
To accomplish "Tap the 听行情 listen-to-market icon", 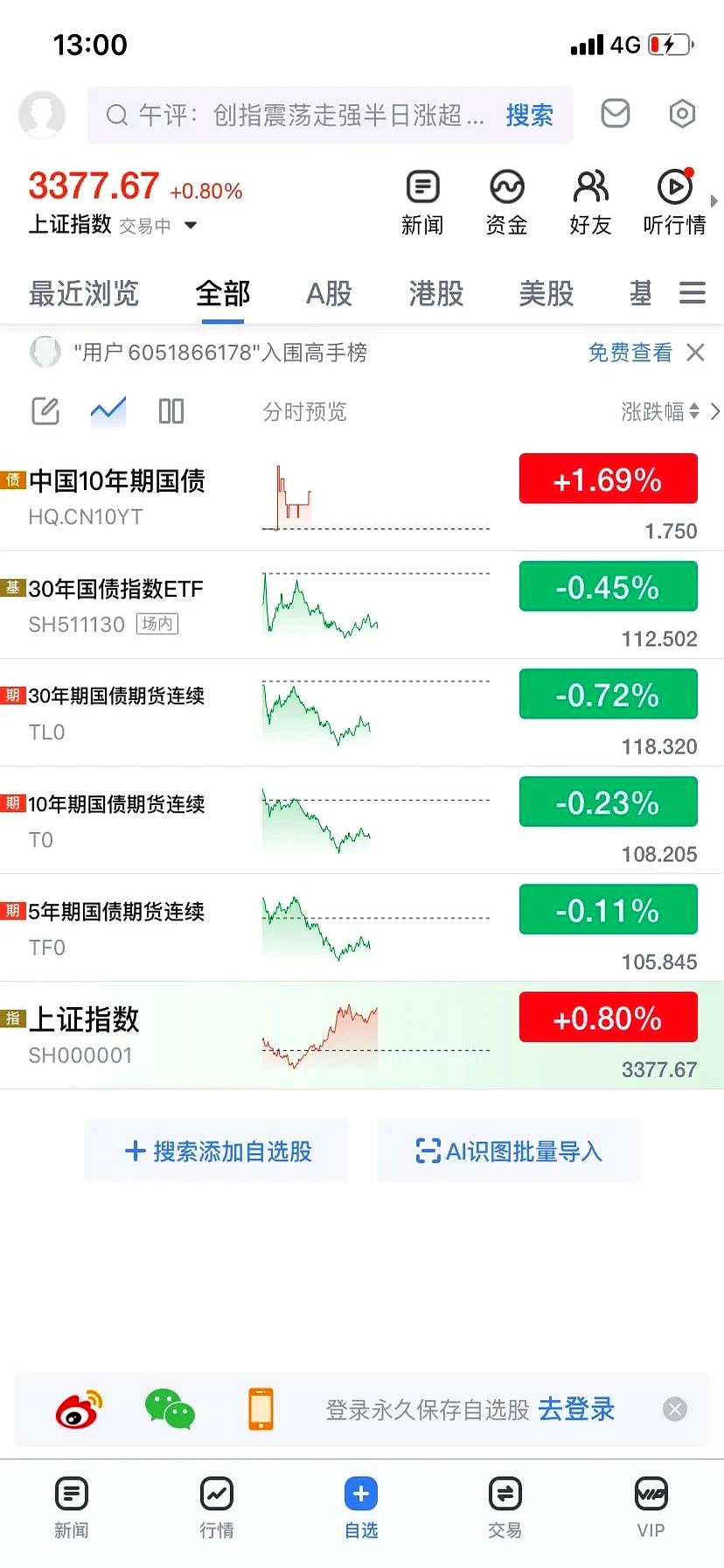I will [x=674, y=201].
